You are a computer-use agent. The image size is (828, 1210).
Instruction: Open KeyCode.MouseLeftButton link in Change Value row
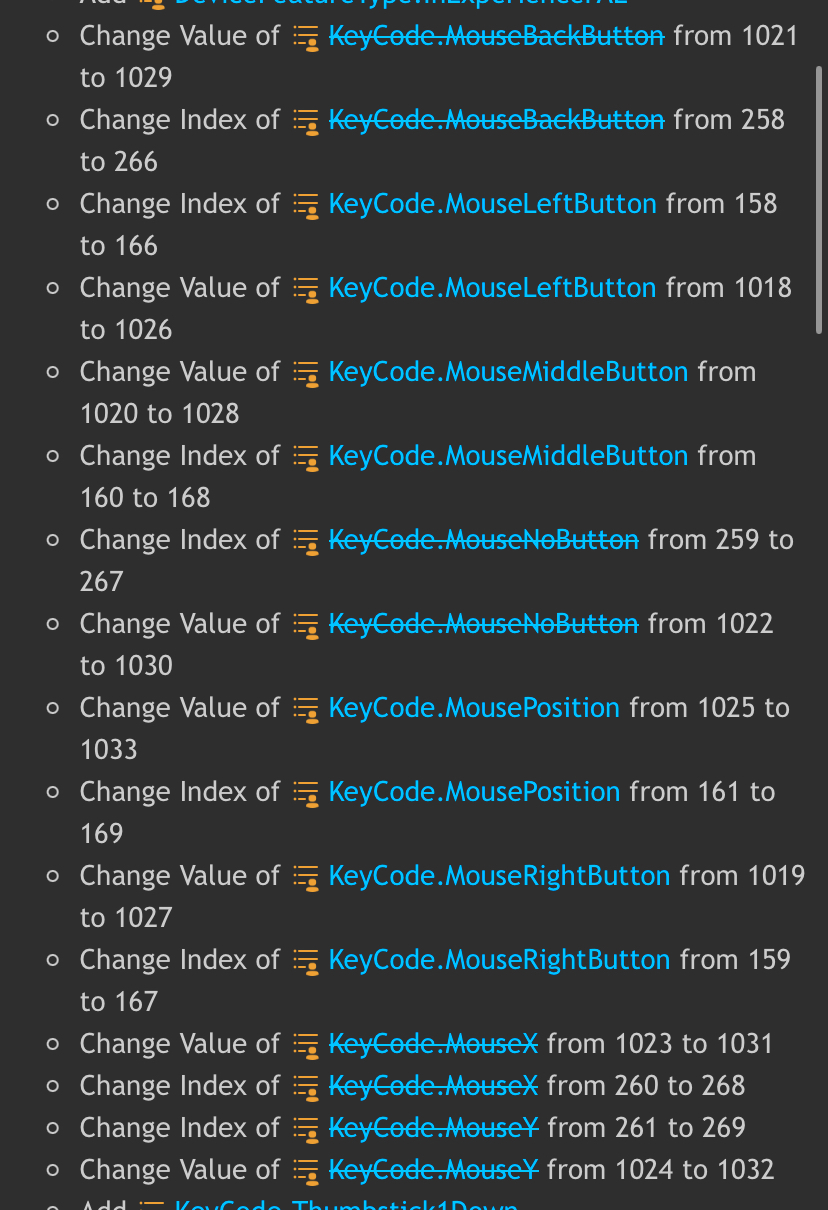(492, 289)
